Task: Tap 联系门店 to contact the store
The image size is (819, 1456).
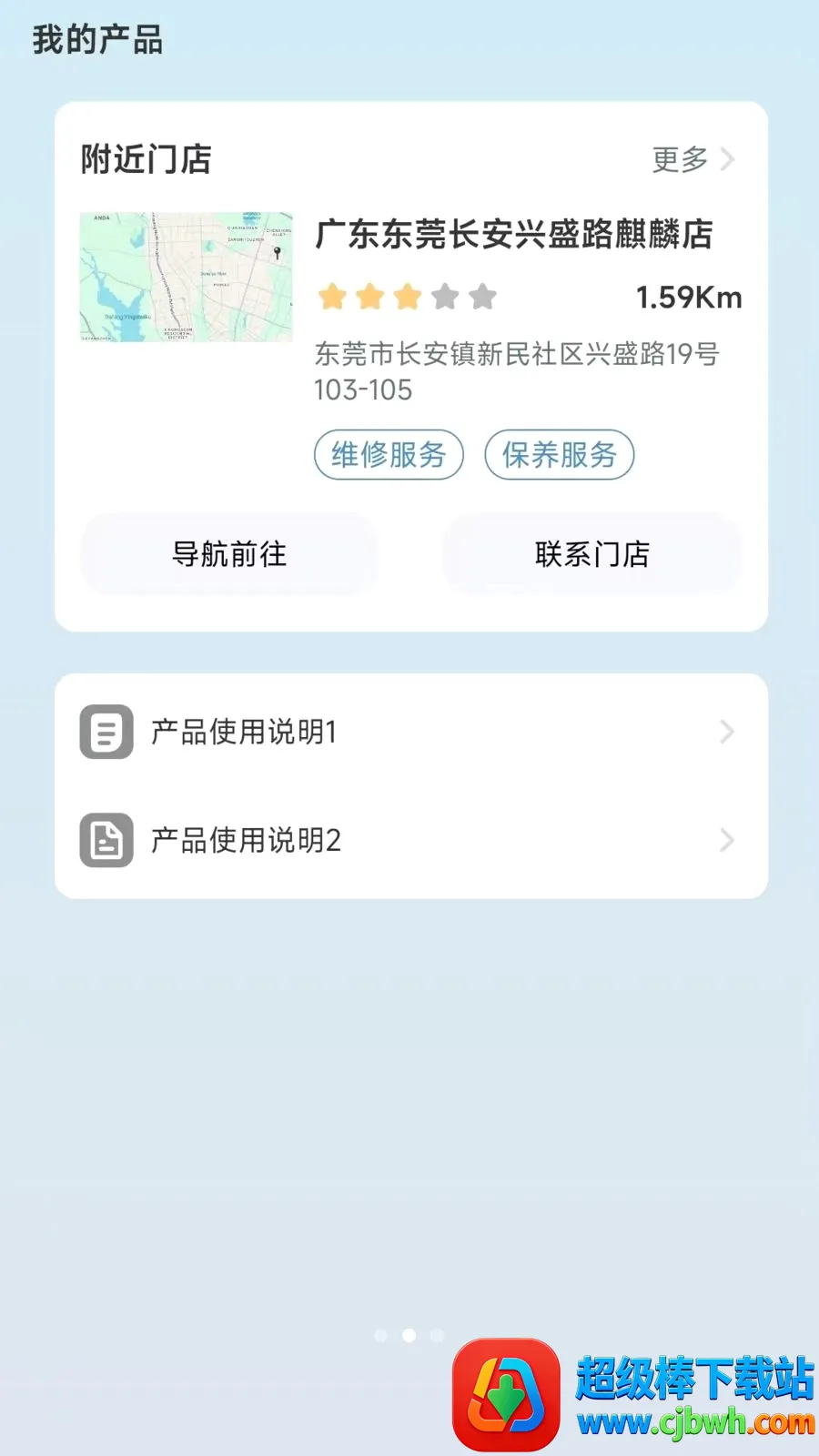Action: click(592, 553)
